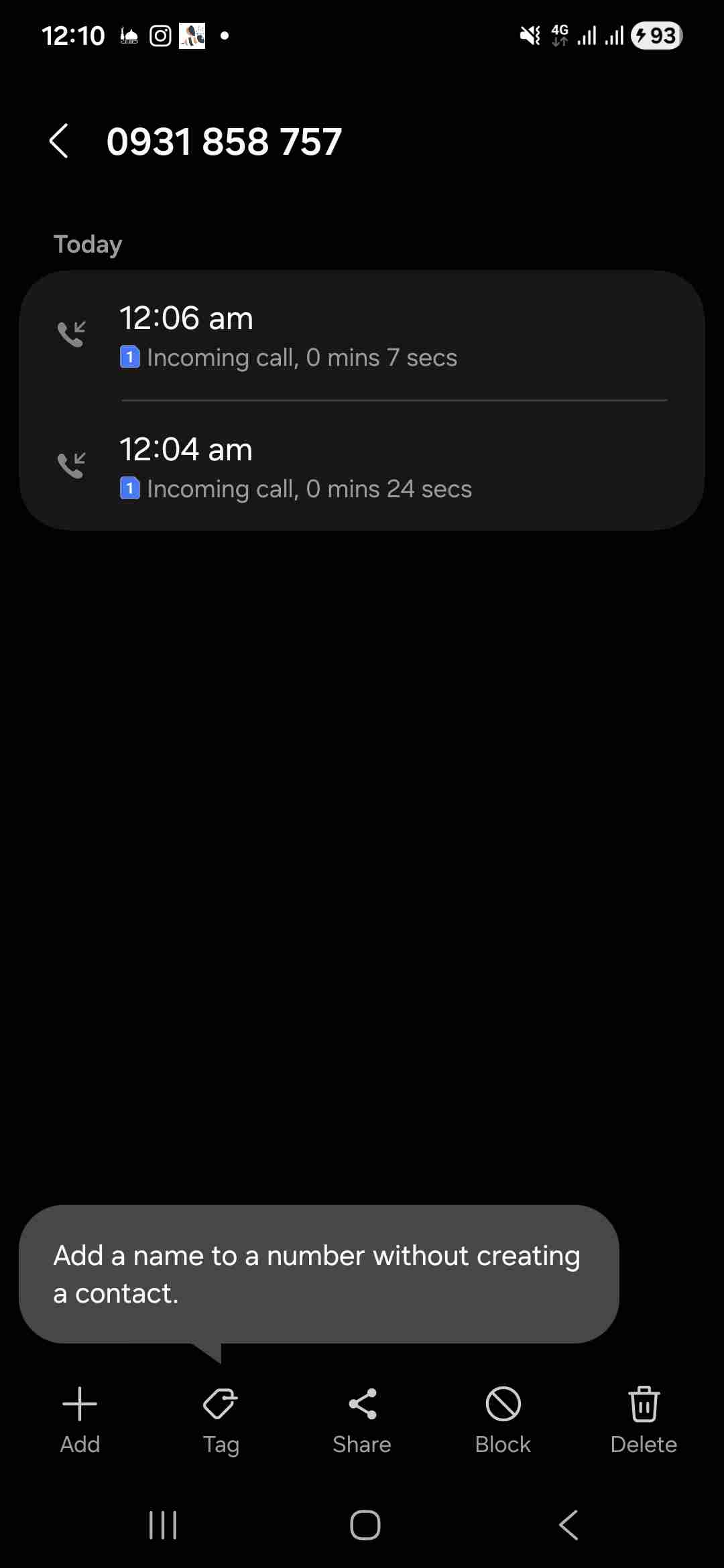
Task: Go back from call history
Action: pos(59,141)
